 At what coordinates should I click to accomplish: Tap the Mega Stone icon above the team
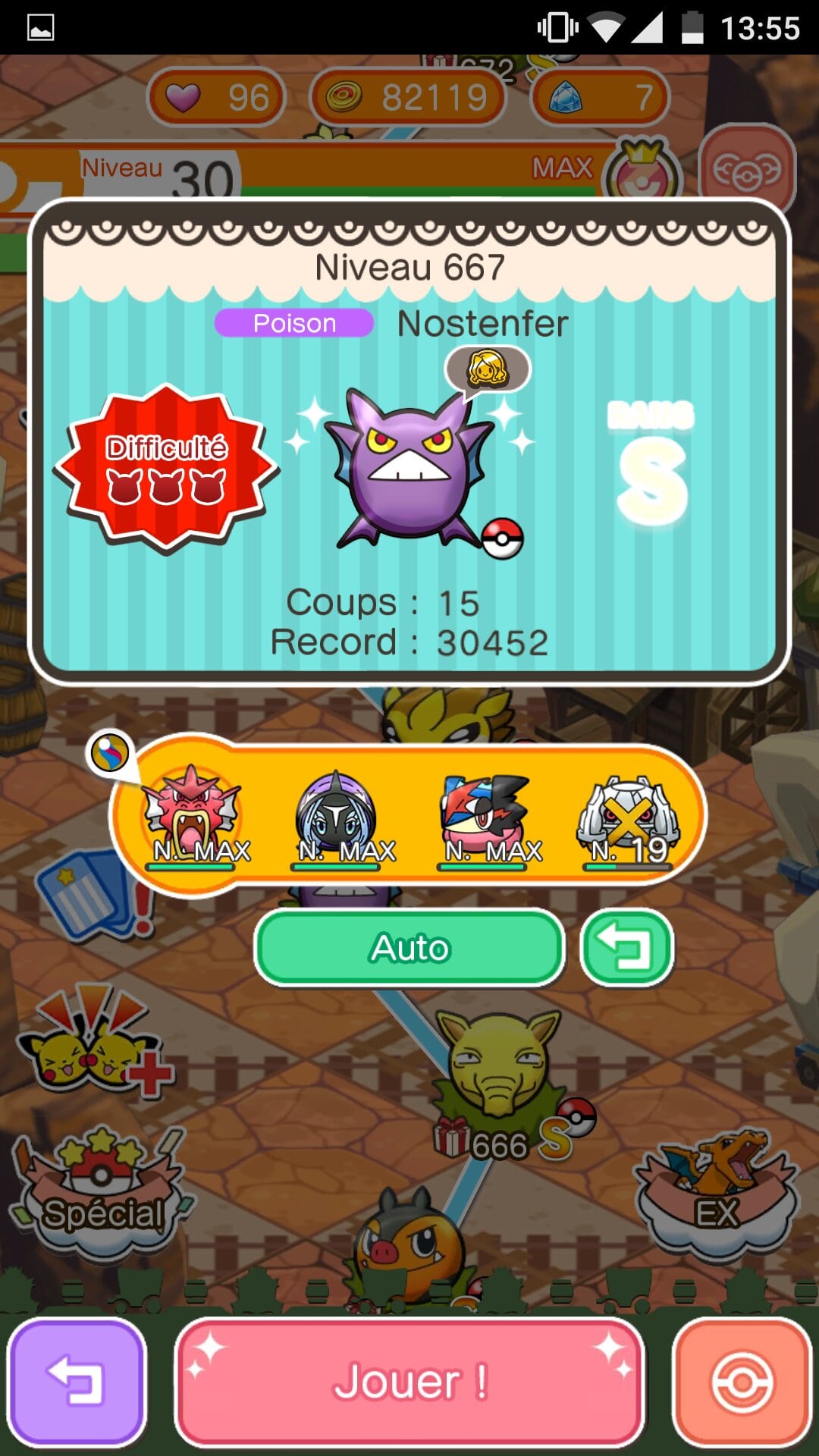tap(110, 753)
